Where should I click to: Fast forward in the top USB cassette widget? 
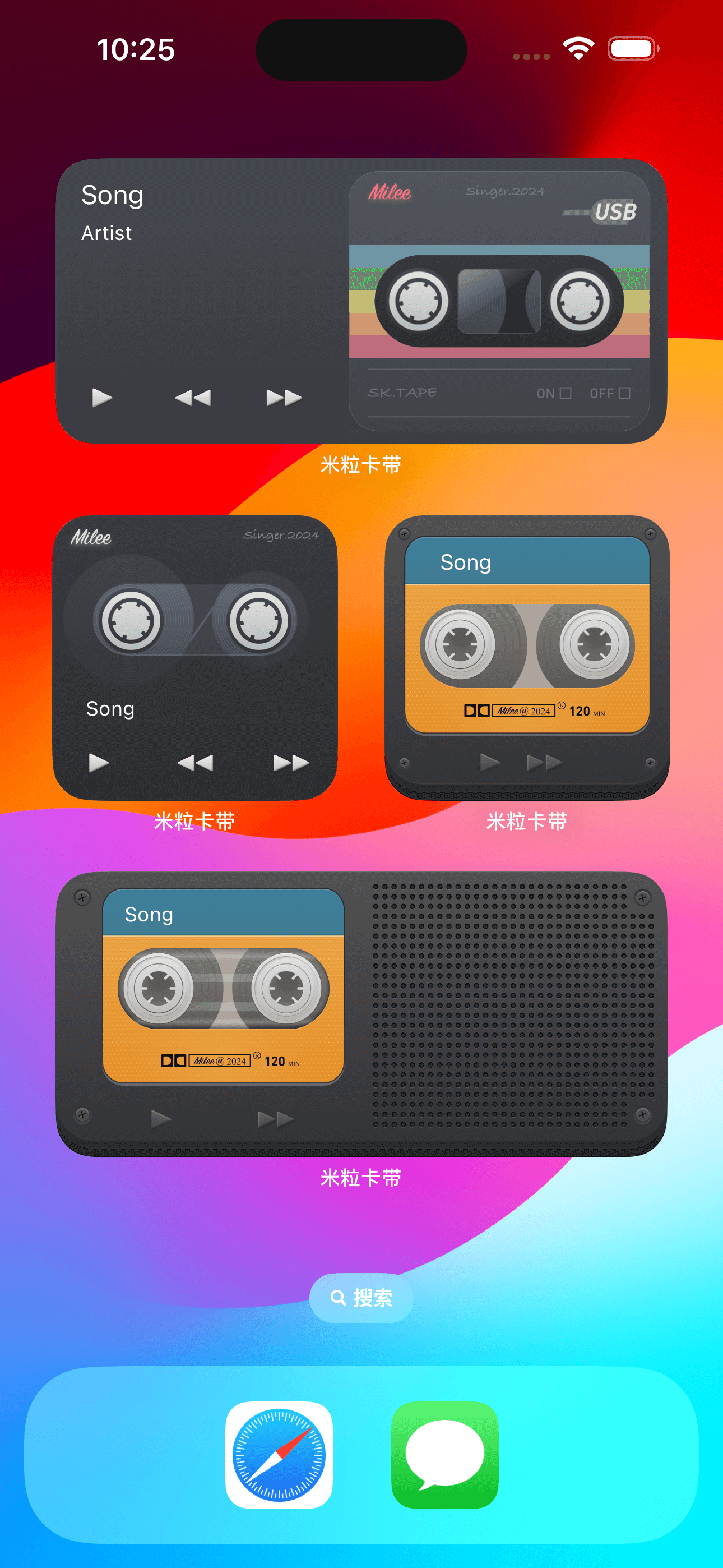(x=284, y=398)
